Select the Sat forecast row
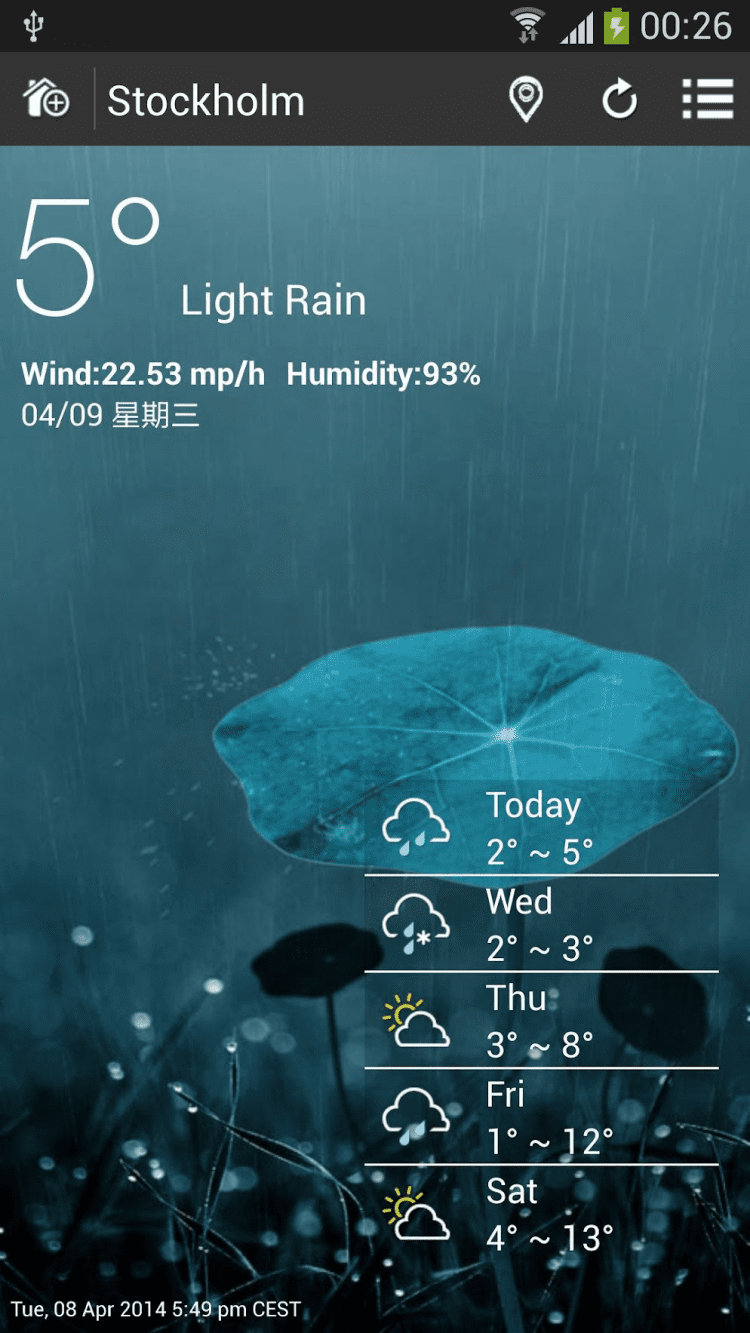750x1333 pixels. pos(541,1214)
